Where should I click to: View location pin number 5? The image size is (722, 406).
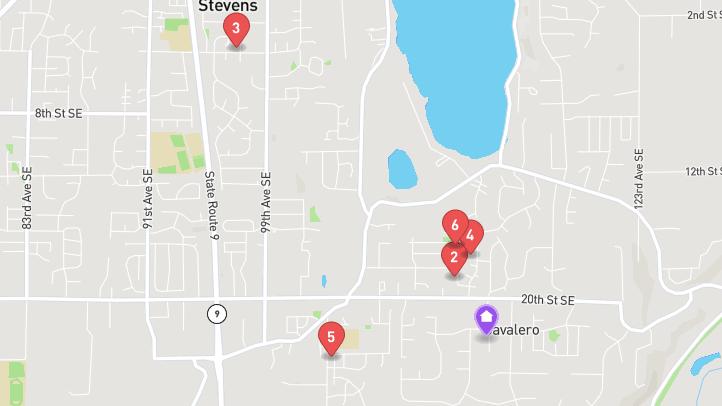[x=331, y=336]
